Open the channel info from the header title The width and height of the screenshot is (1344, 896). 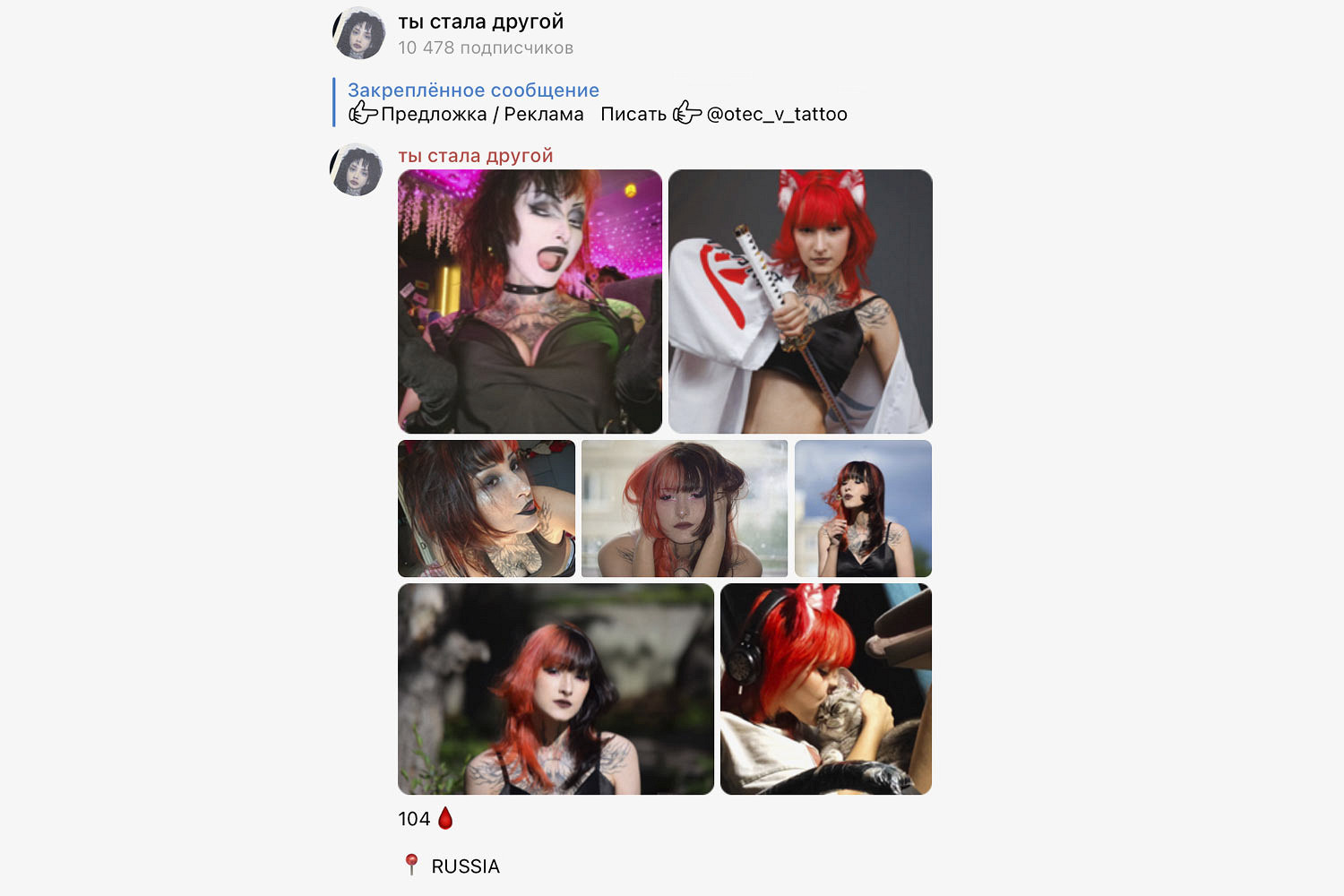(480, 22)
